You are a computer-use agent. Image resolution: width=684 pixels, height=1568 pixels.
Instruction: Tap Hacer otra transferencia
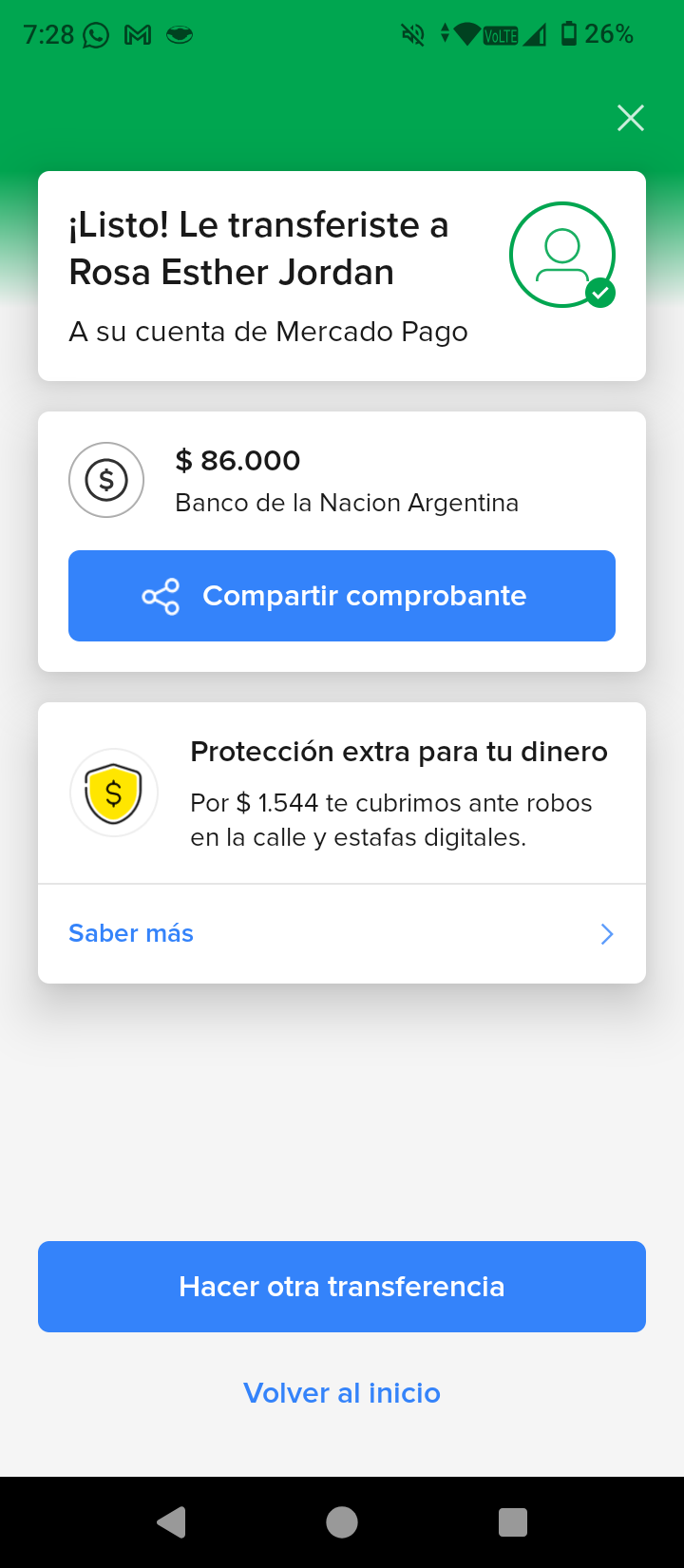pyautogui.click(x=342, y=1287)
